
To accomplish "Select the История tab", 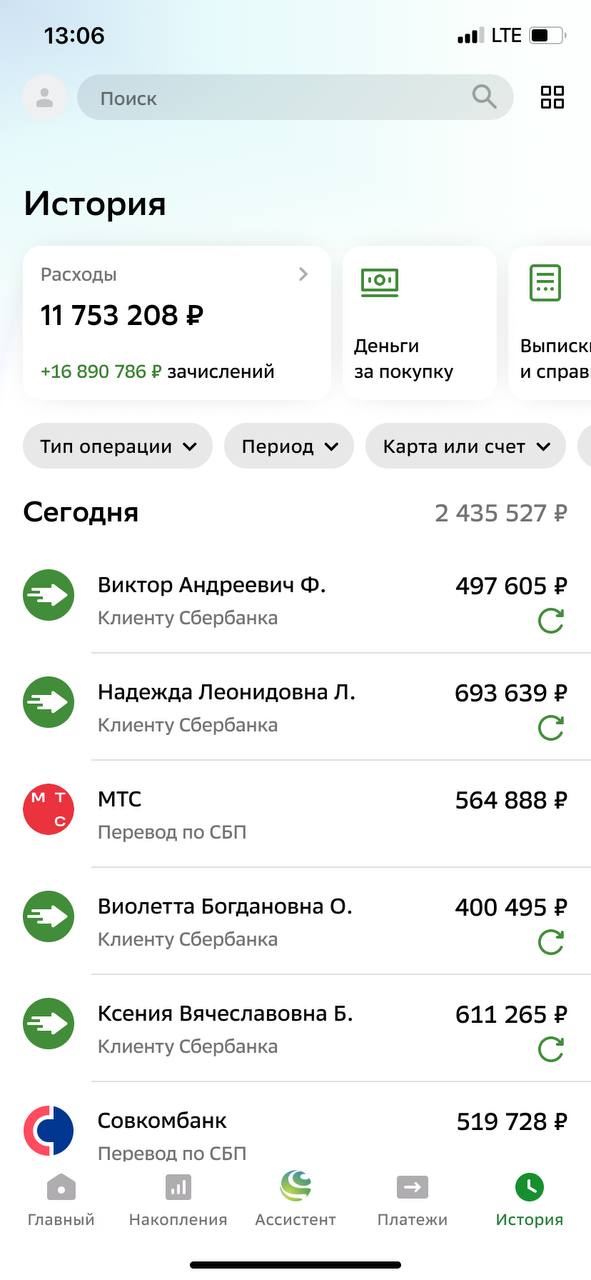I will [x=529, y=1200].
